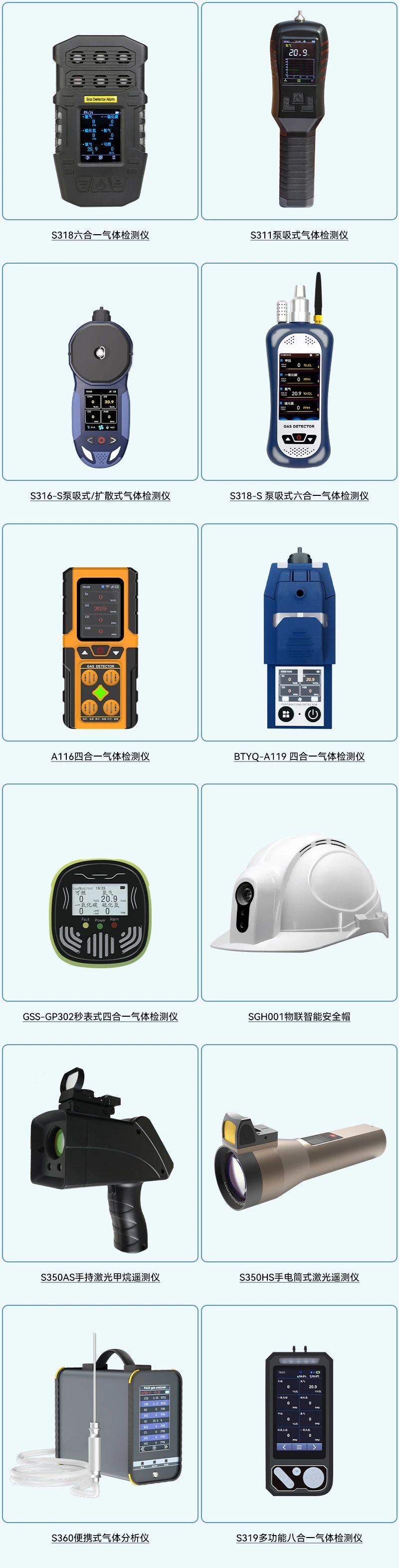Tap the S360便携式气体分析仪 link
Viewport: 399px width, 1568px height.
[100, 1538]
